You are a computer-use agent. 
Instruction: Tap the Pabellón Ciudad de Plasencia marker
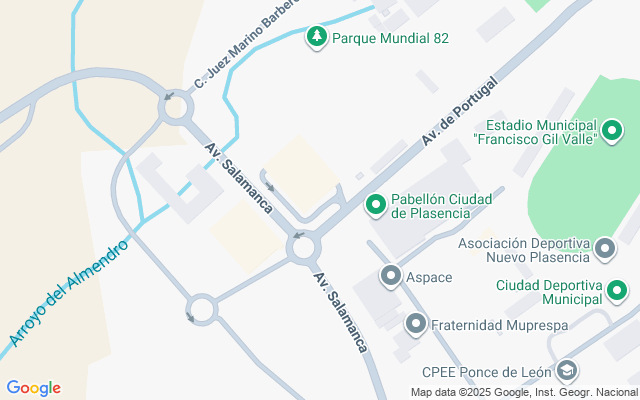377,205
